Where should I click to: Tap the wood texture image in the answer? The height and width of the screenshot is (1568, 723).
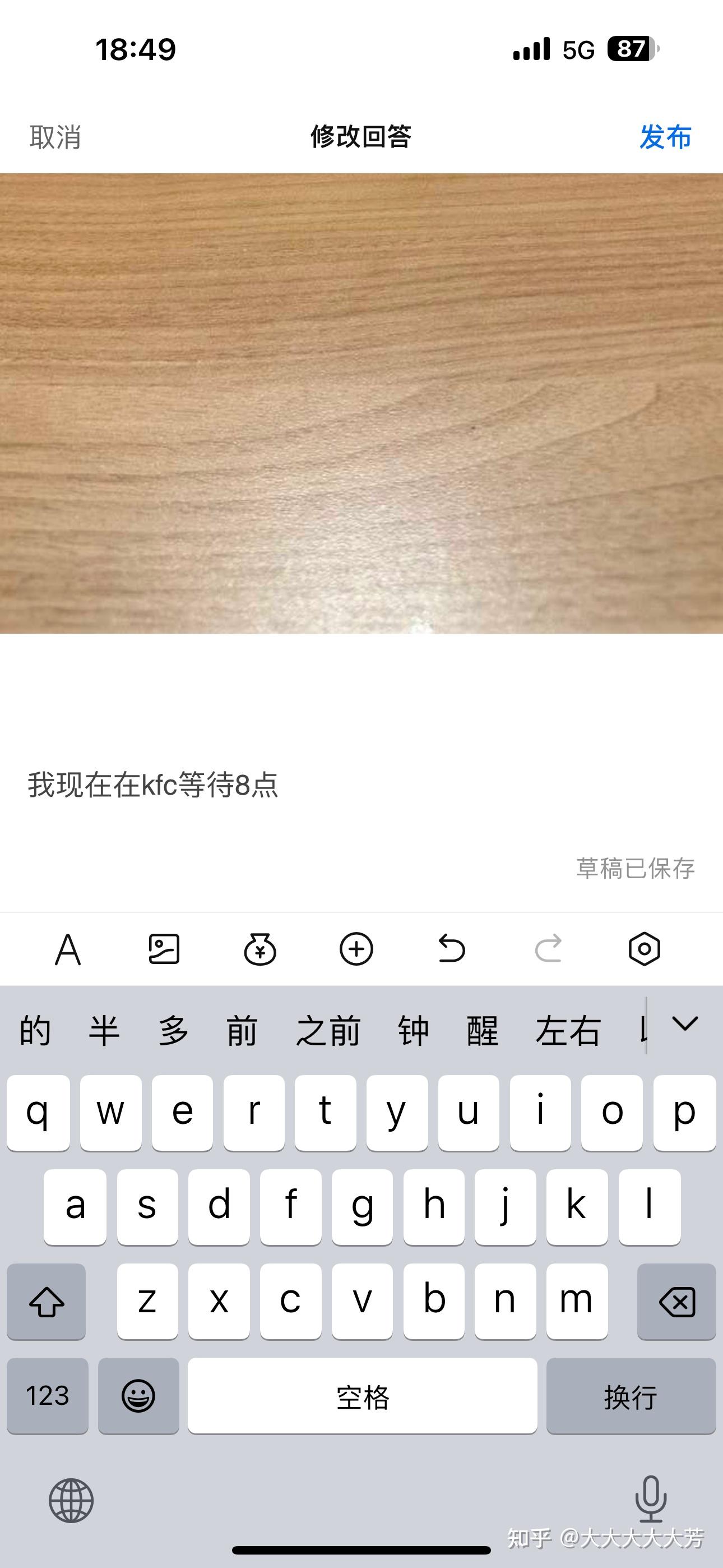[361, 403]
